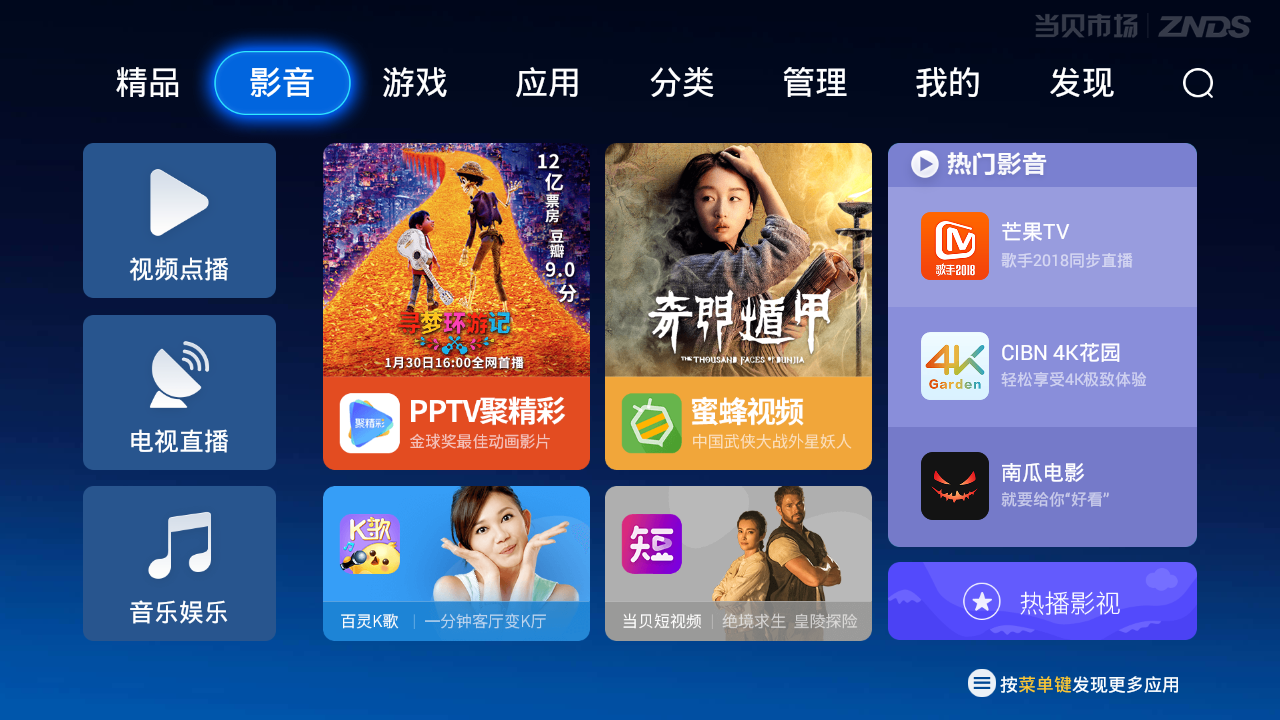Select 芒果TV in the hot list
1280x720 pixels.
1042,246
